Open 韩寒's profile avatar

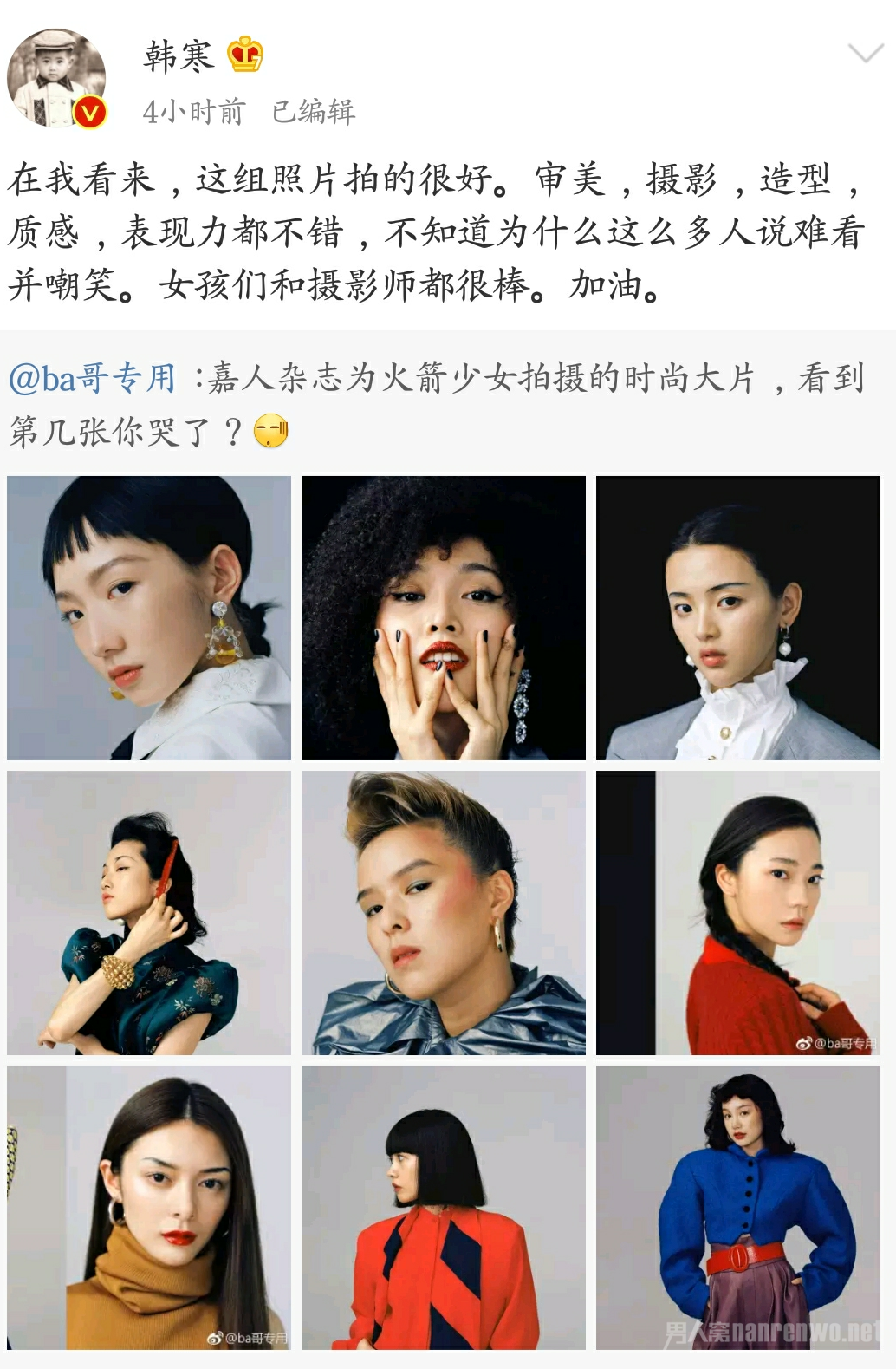tap(56, 78)
